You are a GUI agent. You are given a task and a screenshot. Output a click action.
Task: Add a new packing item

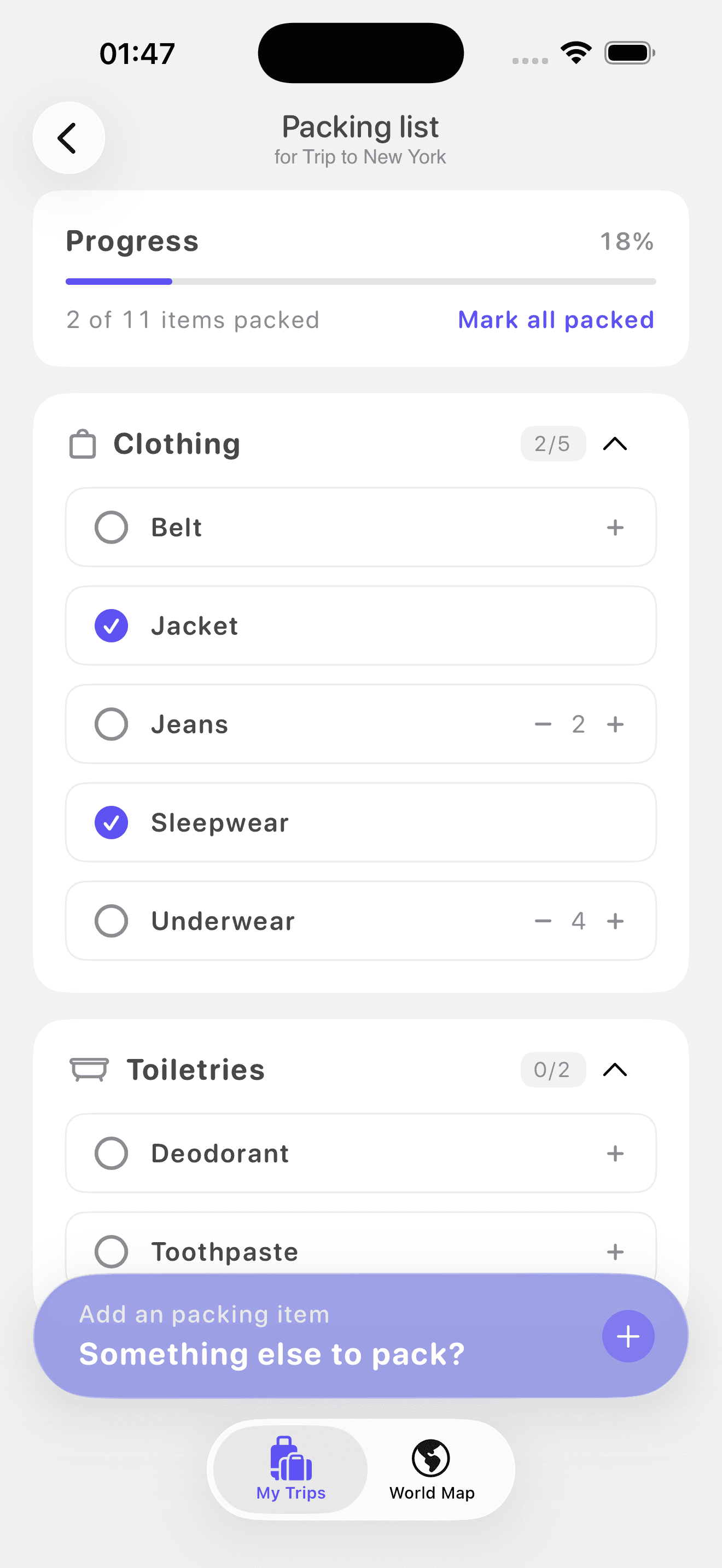click(627, 1336)
